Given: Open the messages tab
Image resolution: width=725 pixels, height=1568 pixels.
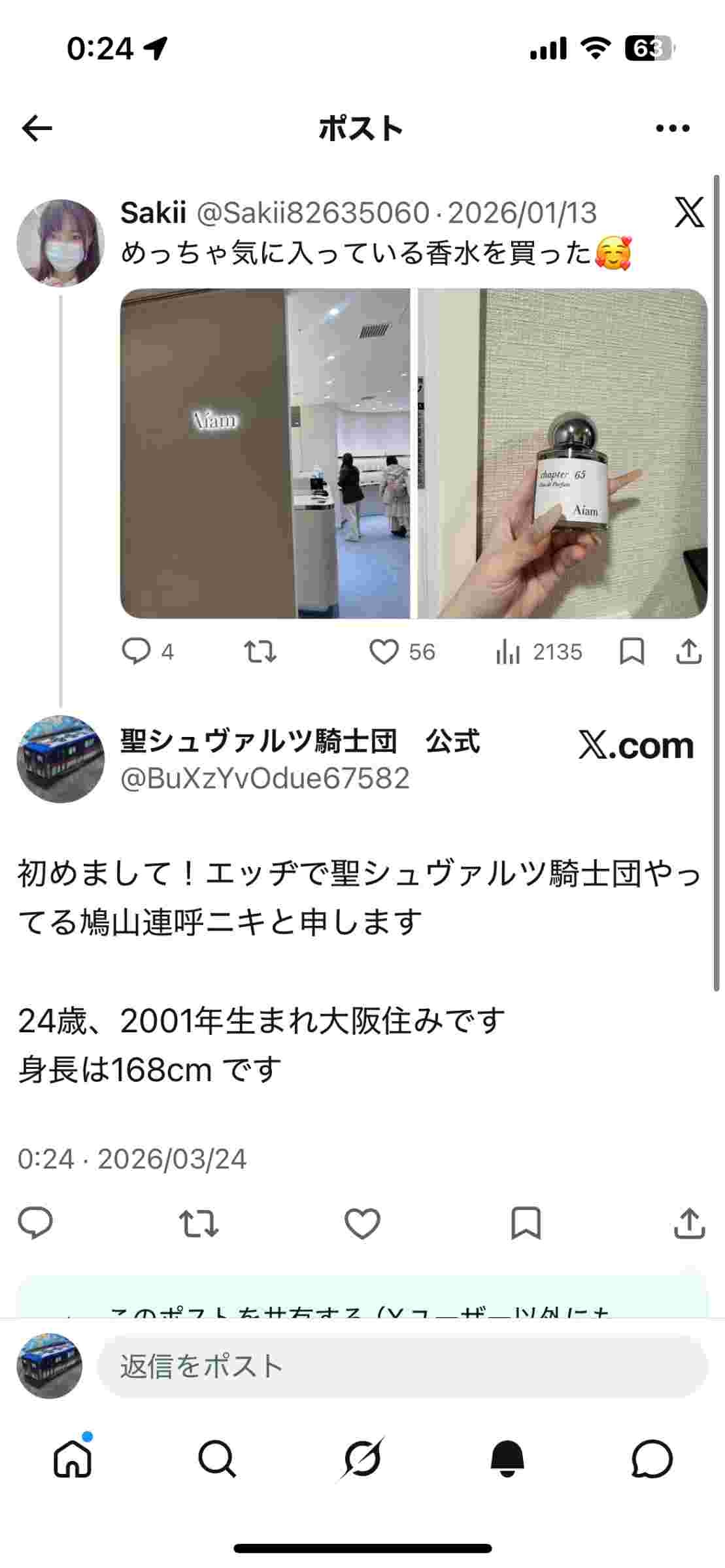Looking at the screenshot, I should 652,1458.
